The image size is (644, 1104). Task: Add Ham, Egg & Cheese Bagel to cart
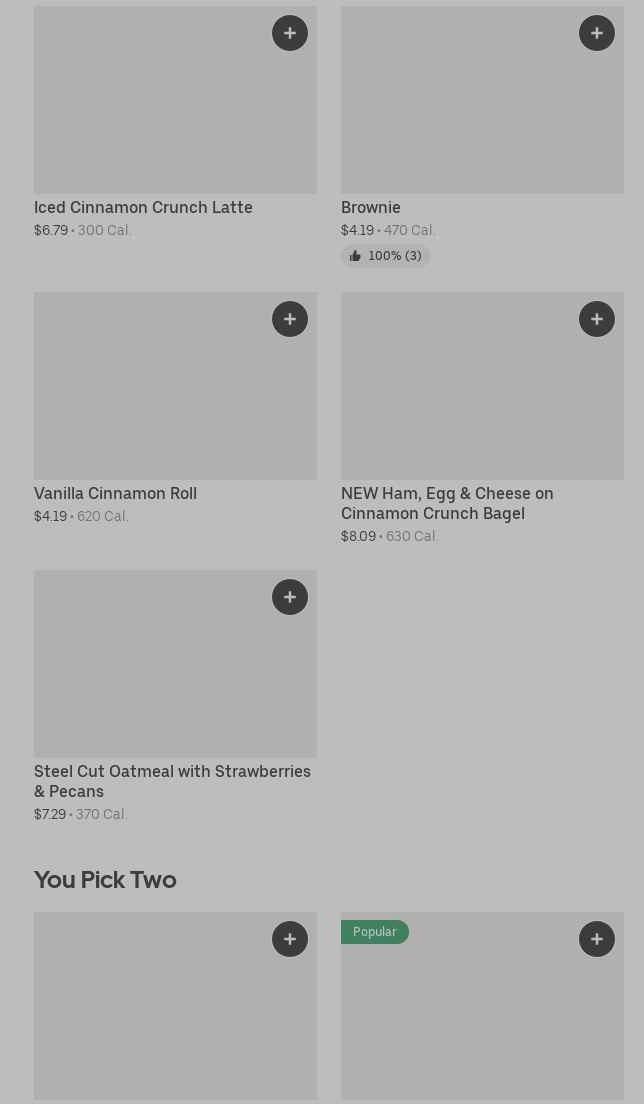(597, 319)
